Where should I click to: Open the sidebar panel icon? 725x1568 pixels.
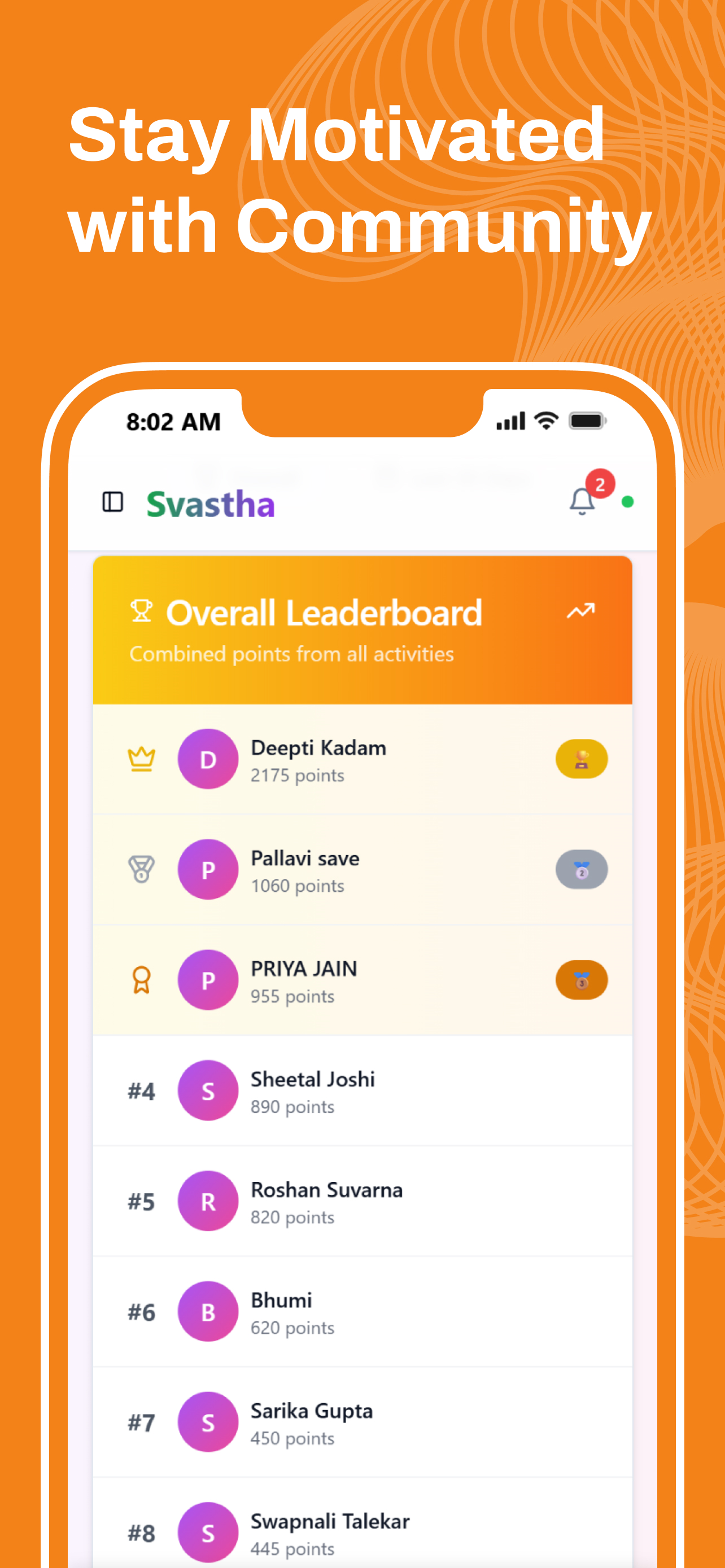click(x=112, y=502)
